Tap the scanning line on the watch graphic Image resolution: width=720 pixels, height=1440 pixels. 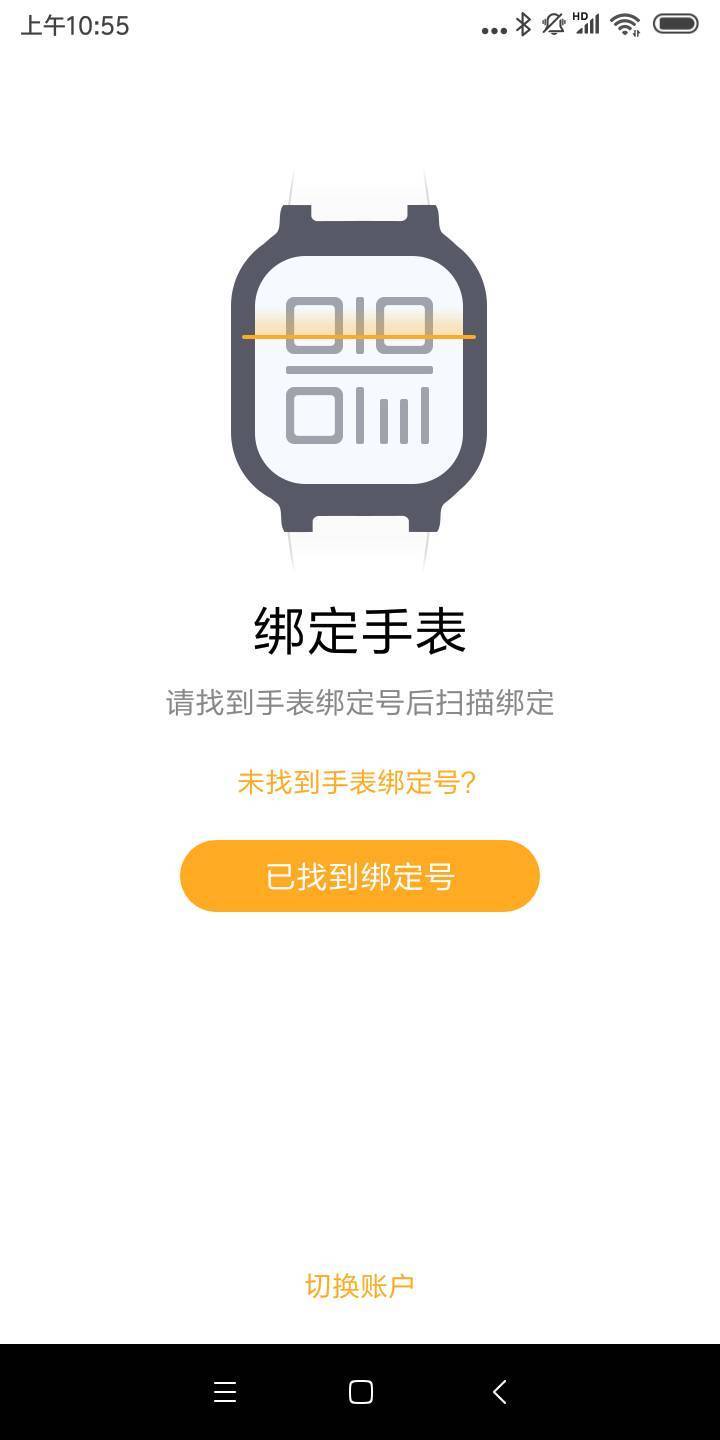coord(360,336)
